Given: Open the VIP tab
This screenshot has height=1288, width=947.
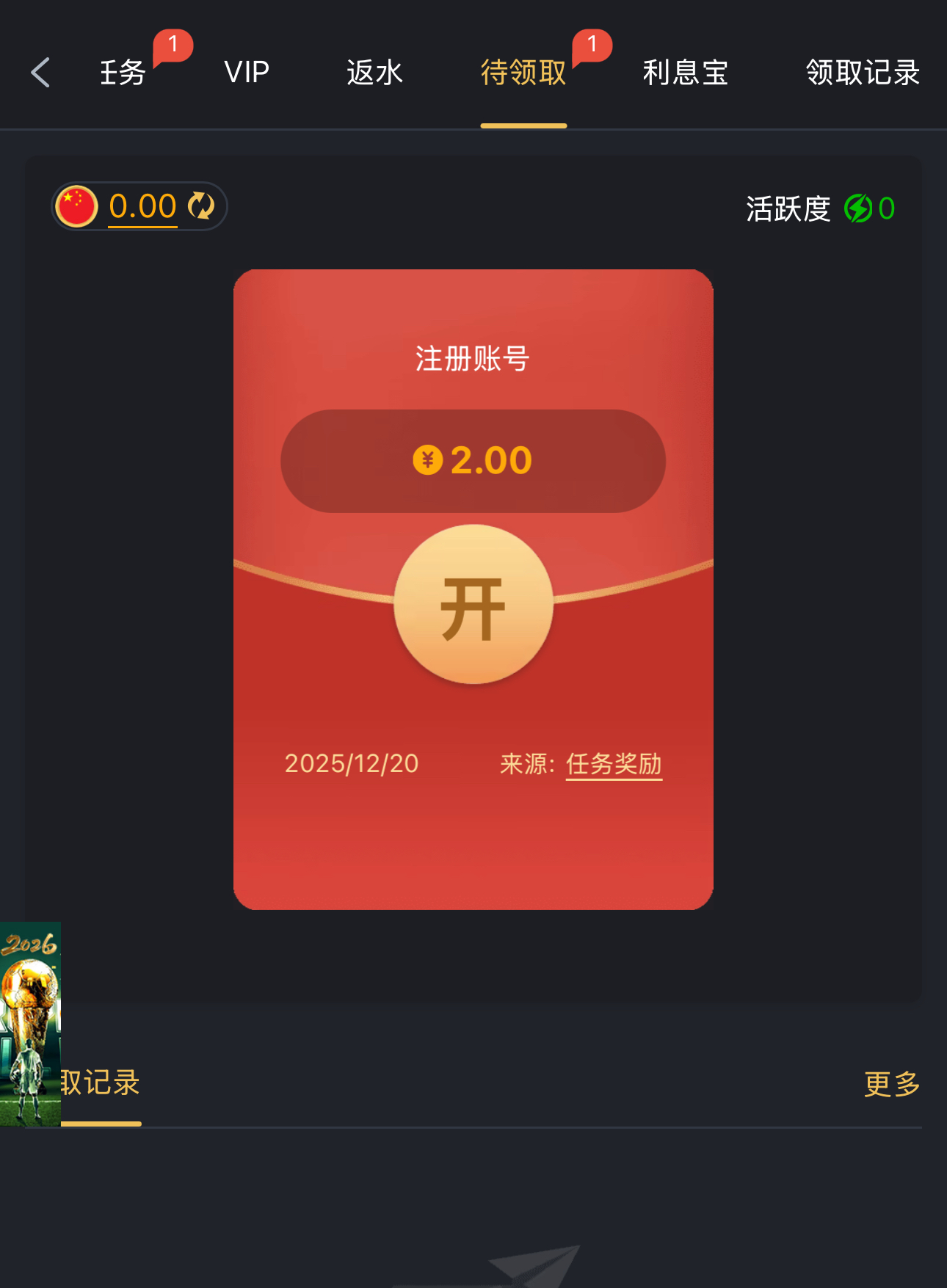Looking at the screenshot, I should click(x=247, y=73).
